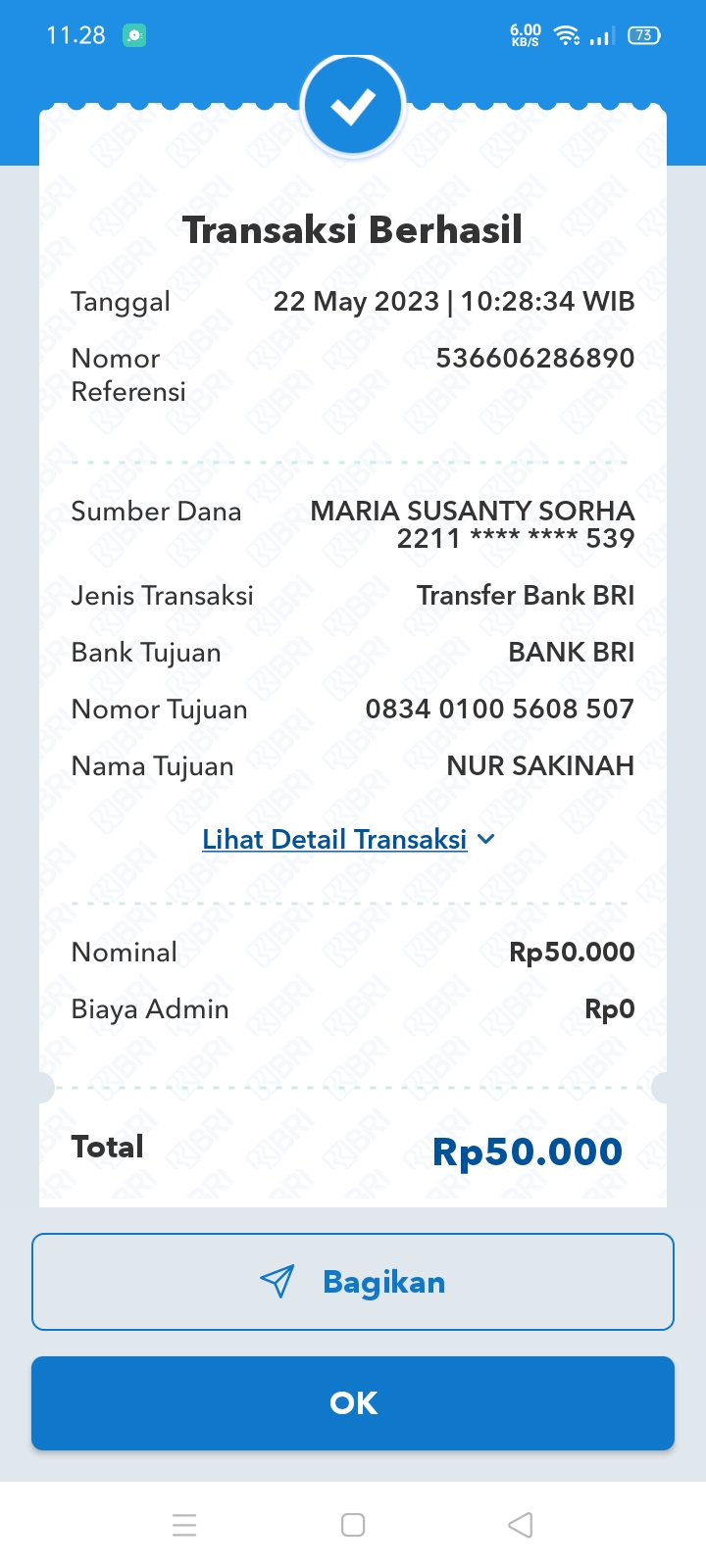Expand Lihat Detail Transaksi
706x1568 pixels.
click(348, 840)
